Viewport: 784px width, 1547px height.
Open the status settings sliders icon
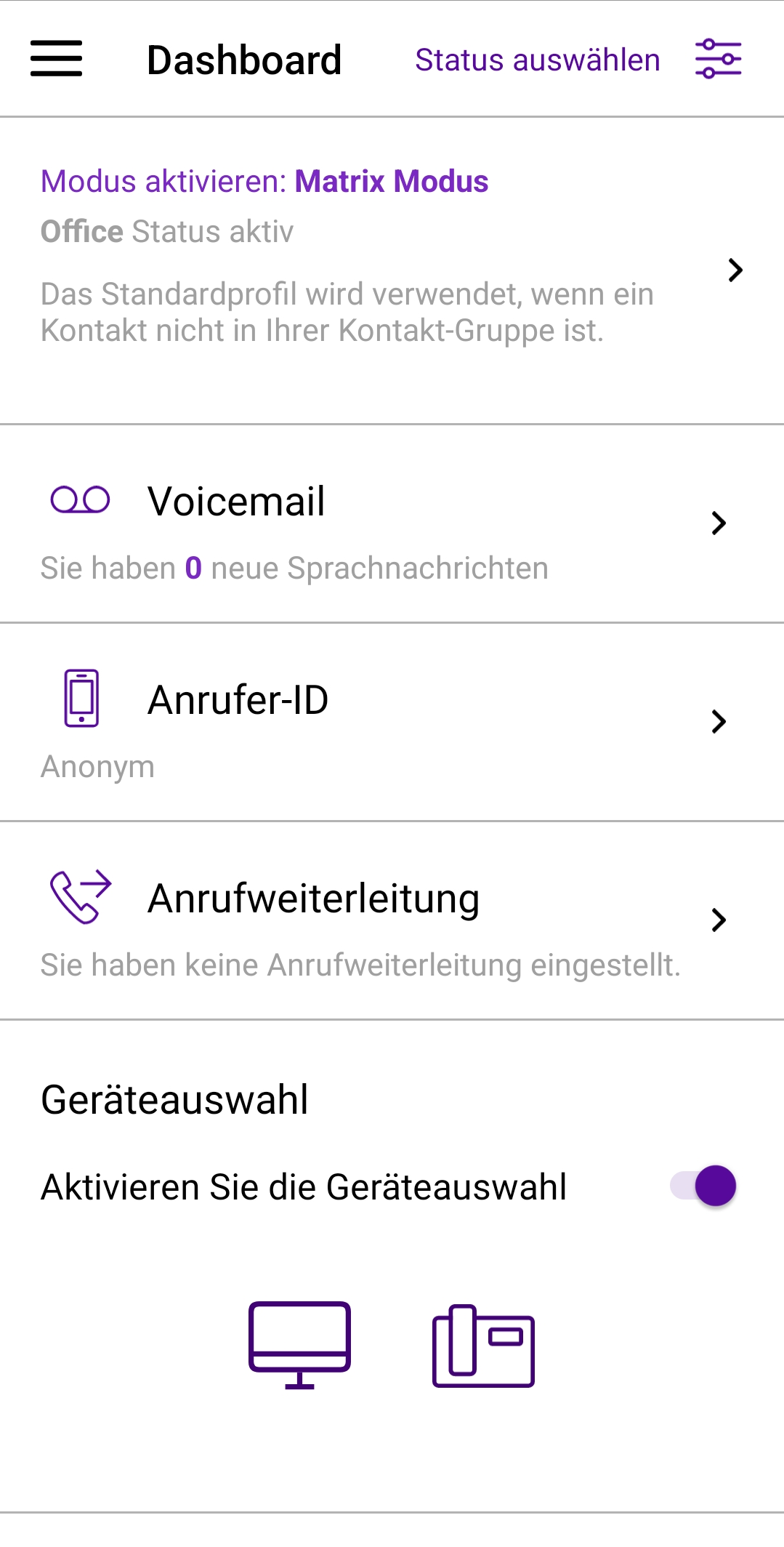pyautogui.click(x=718, y=59)
